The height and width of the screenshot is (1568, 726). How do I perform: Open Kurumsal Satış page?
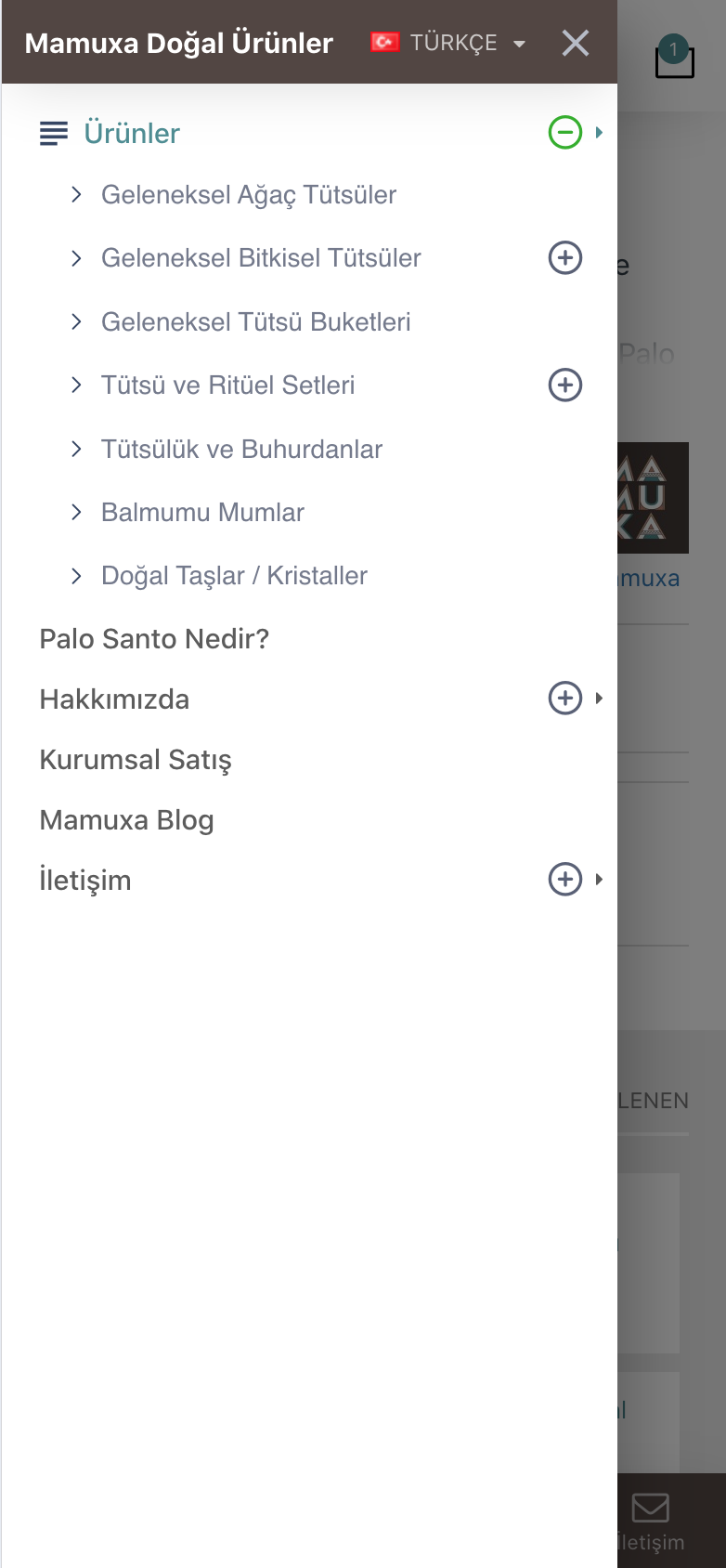pyautogui.click(x=136, y=760)
